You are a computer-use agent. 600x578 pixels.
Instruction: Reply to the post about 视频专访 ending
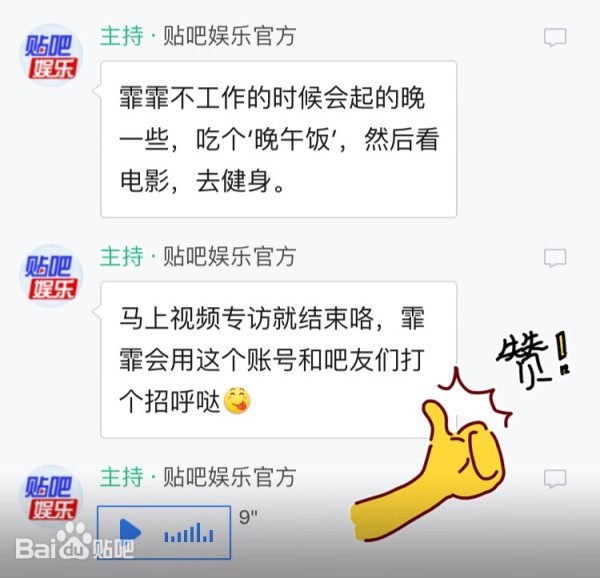tap(554, 258)
